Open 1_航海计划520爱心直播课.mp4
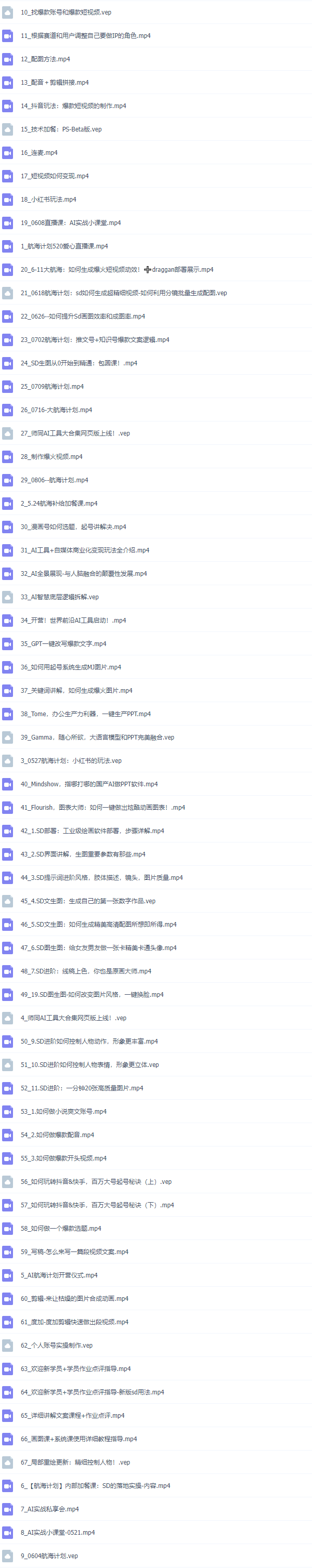Image resolution: width=312 pixels, height=1568 pixels. coord(64,246)
